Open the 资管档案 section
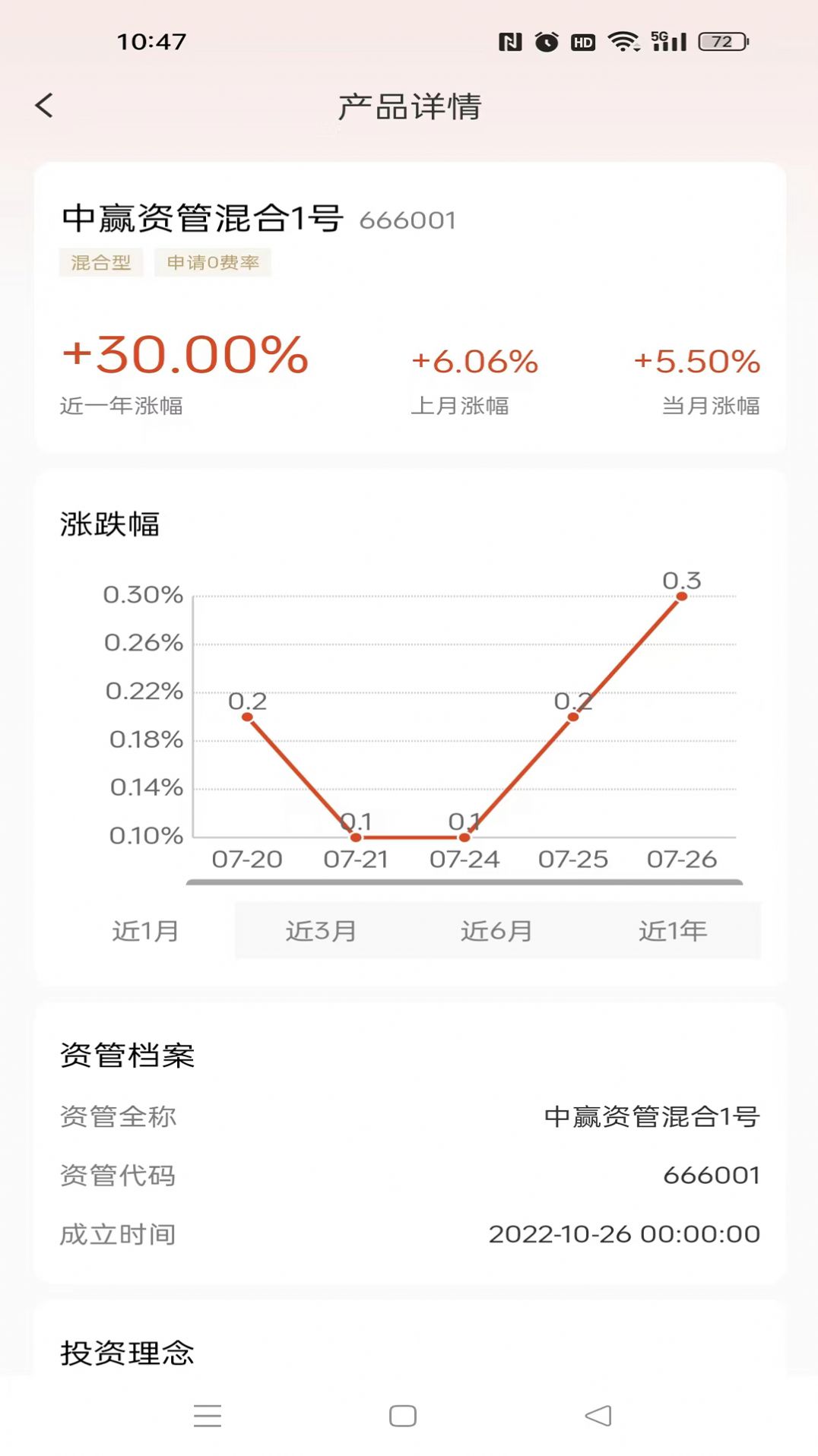Viewport: 818px width, 1456px height. 128,1055
